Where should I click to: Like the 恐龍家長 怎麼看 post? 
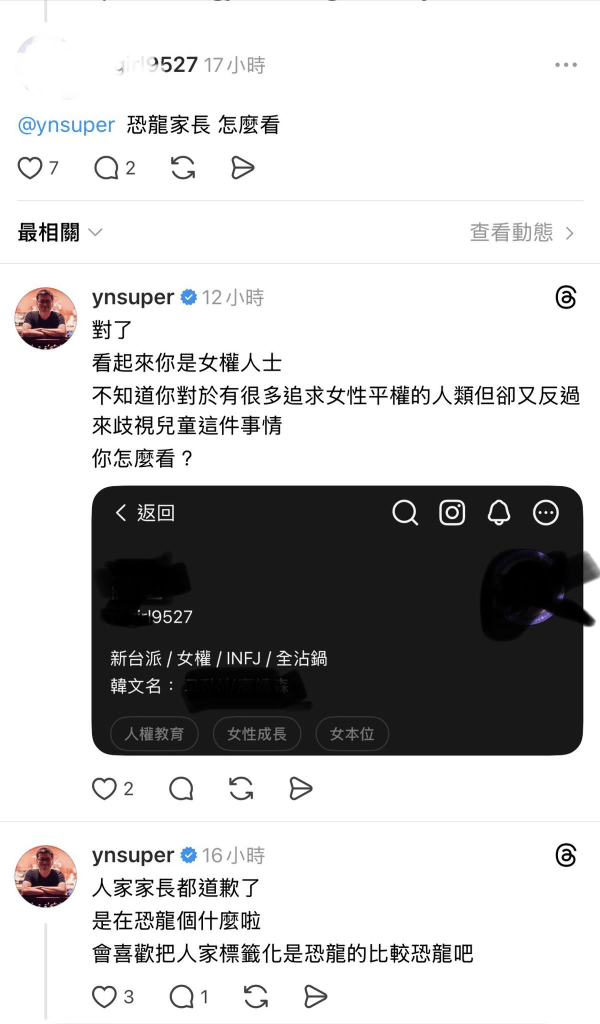(30, 168)
